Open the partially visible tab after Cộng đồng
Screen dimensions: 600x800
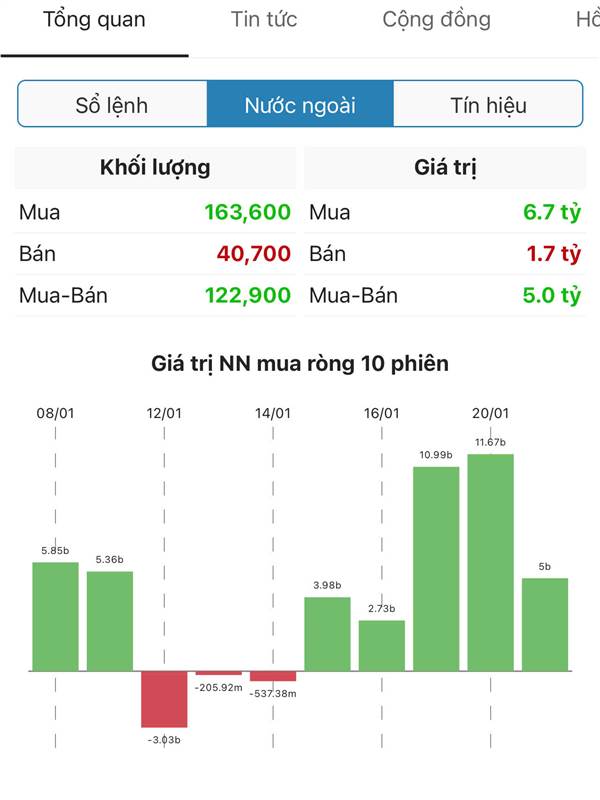pyautogui.click(x=586, y=20)
